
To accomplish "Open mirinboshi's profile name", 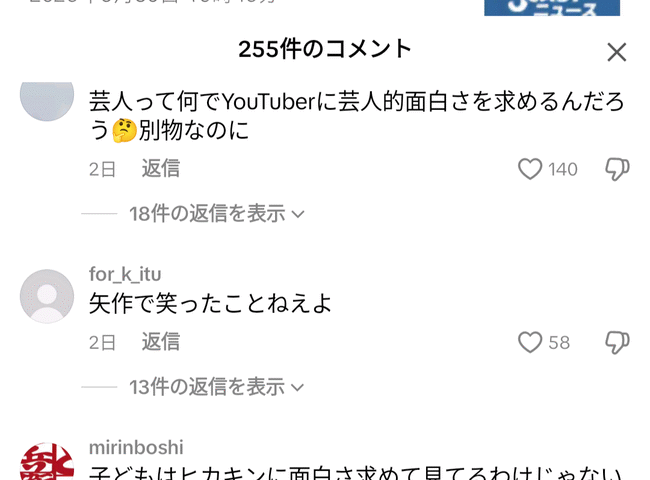I will 136,447.
